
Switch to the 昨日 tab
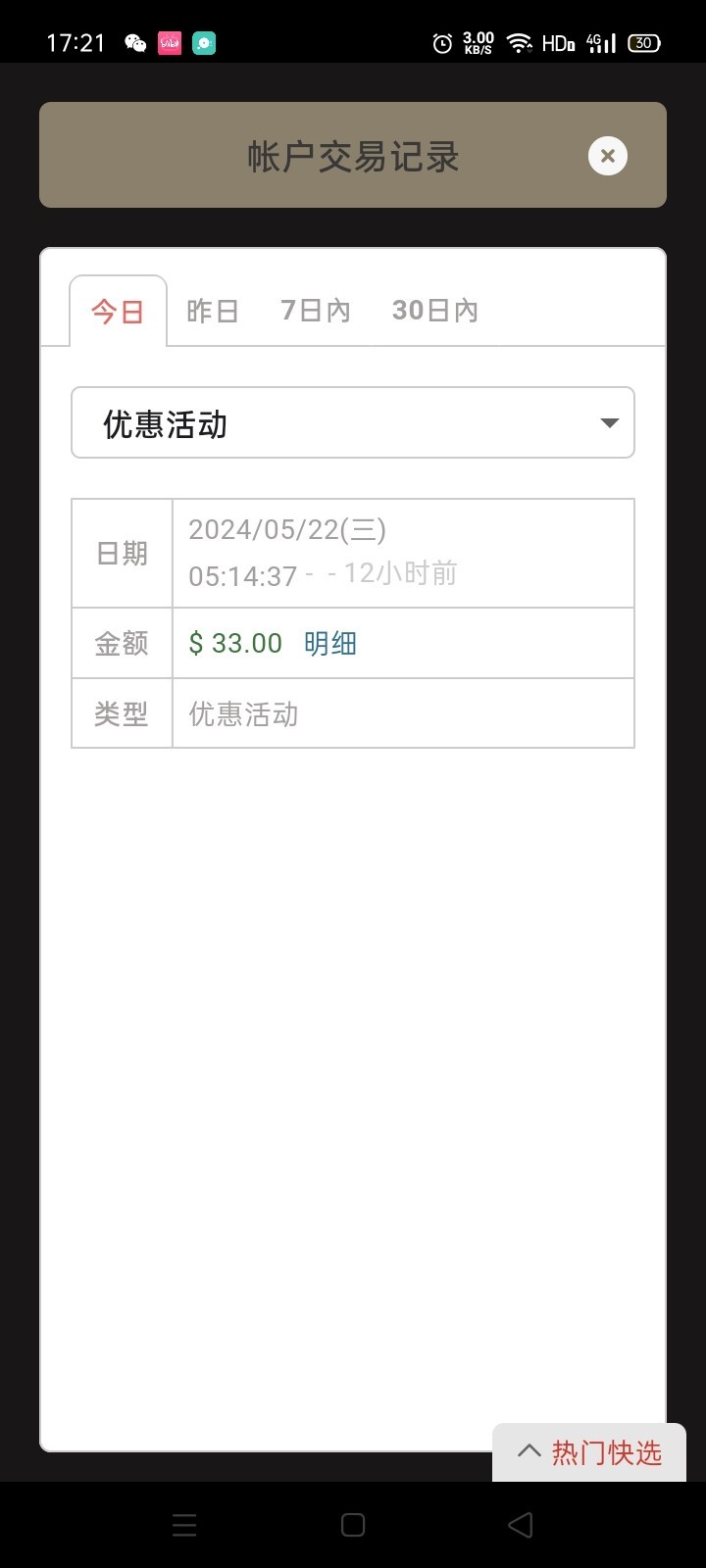[213, 312]
